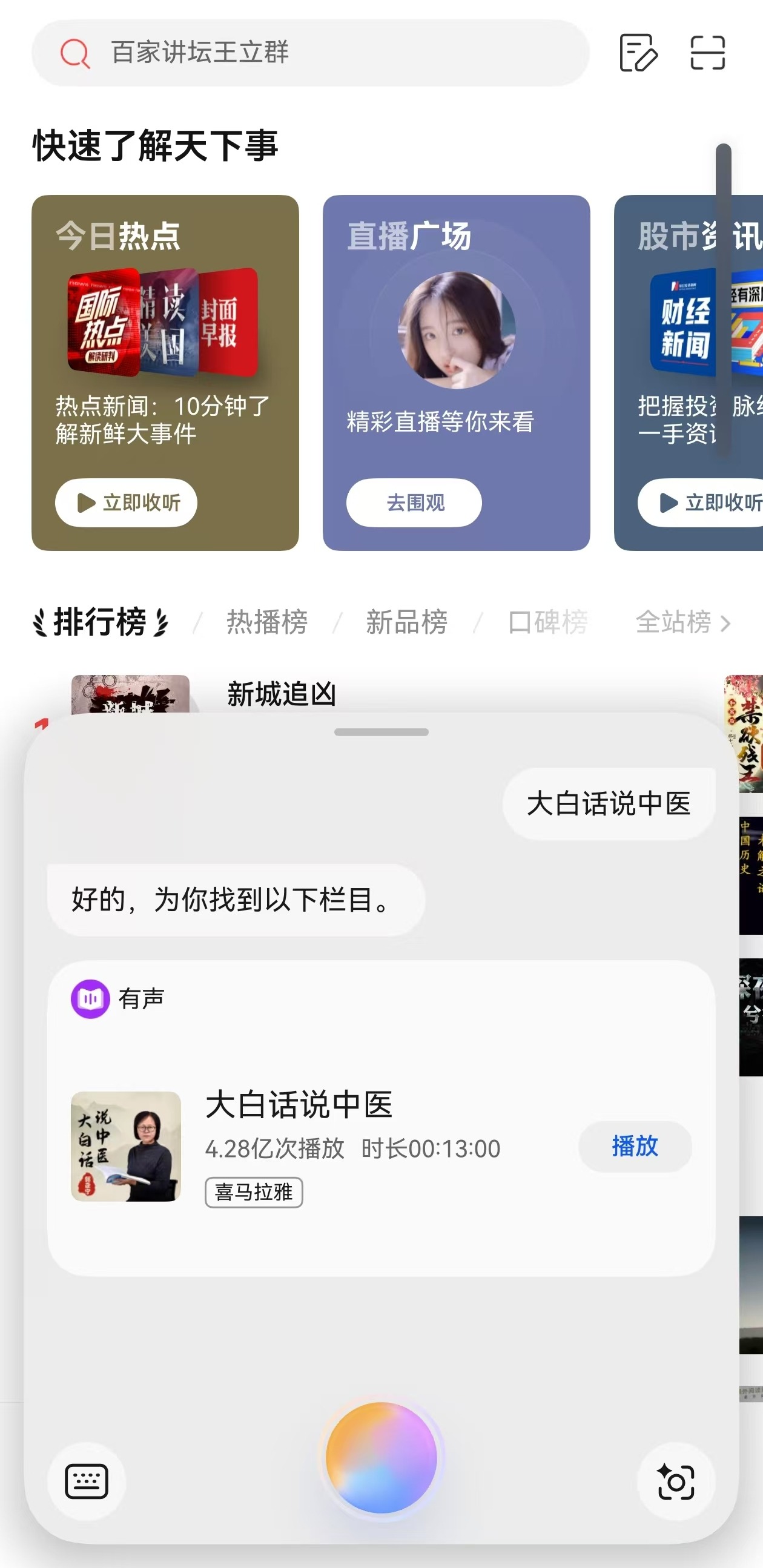
Task: Open the 口碑榜 tab
Action: click(x=547, y=624)
